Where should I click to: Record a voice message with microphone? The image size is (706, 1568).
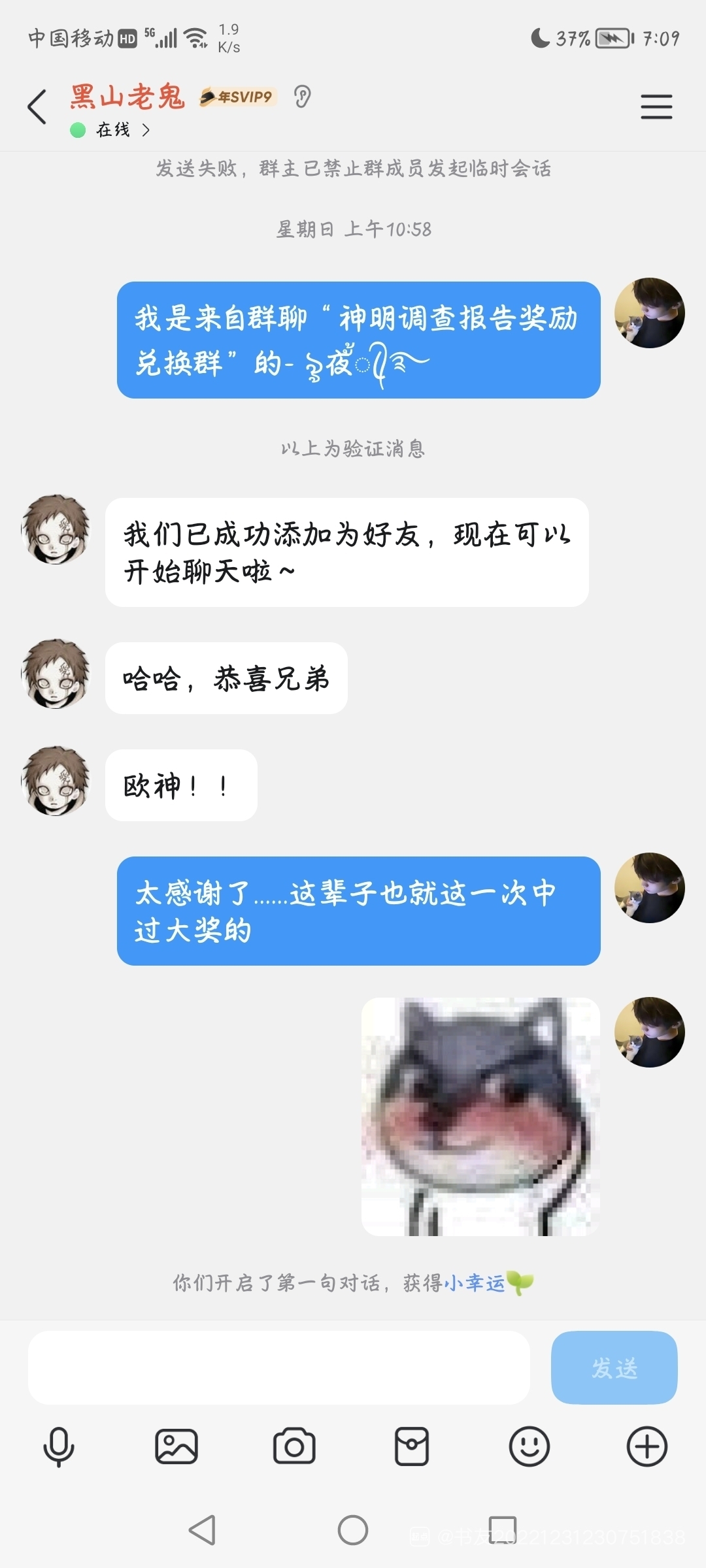[59, 1446]
